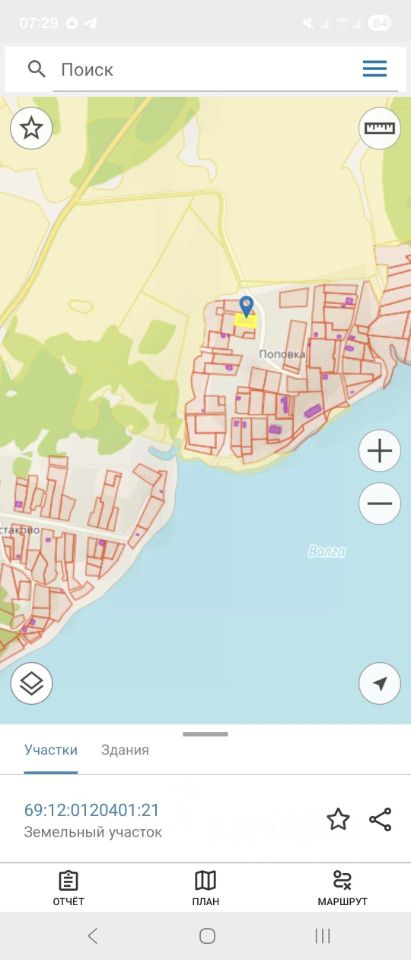Build a route with Маршрут
Image resolution: width=411 pixels, height=960 pixels.
click(342, 888)
